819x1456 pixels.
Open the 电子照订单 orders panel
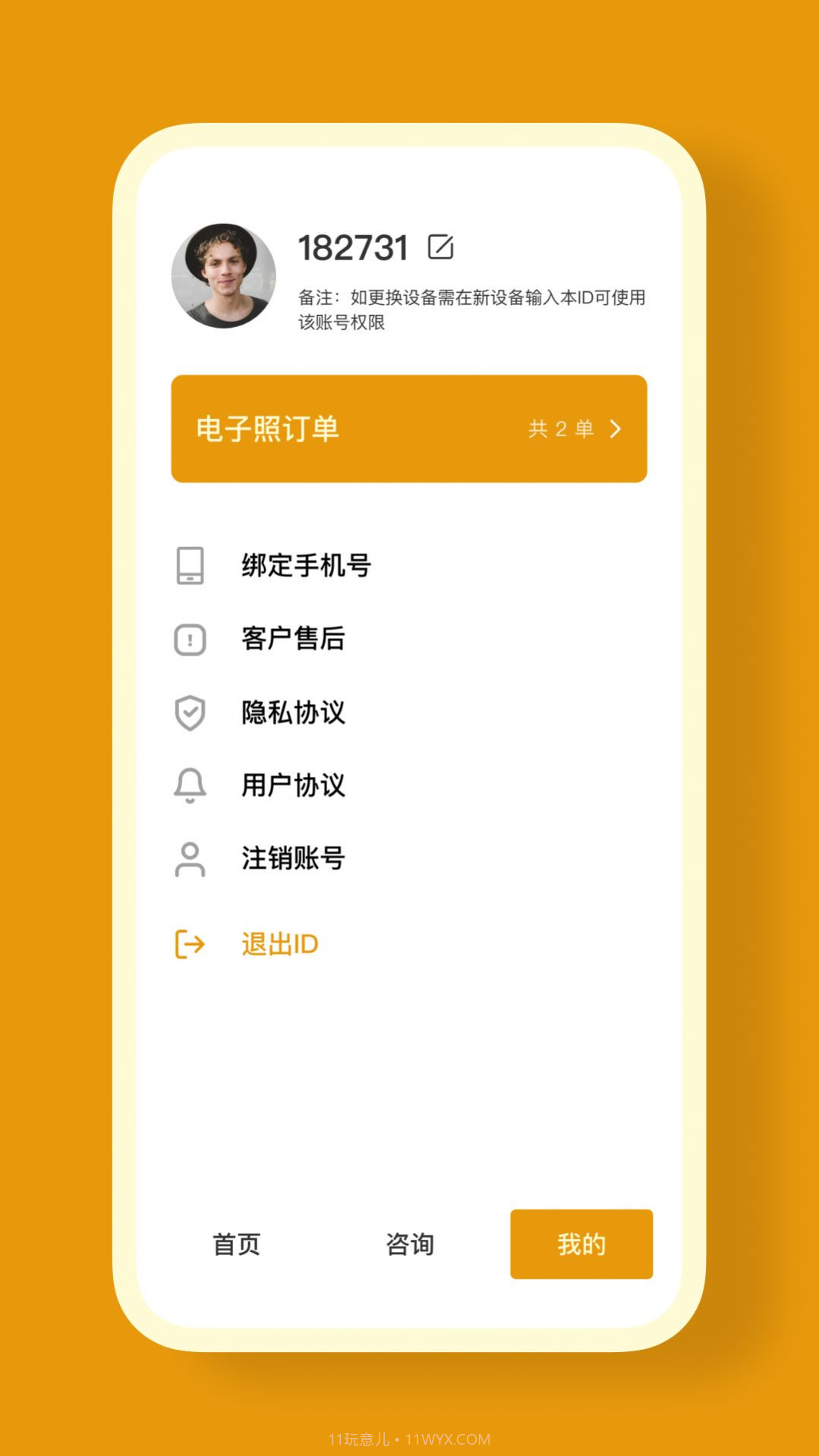click(x=267, y=429)
